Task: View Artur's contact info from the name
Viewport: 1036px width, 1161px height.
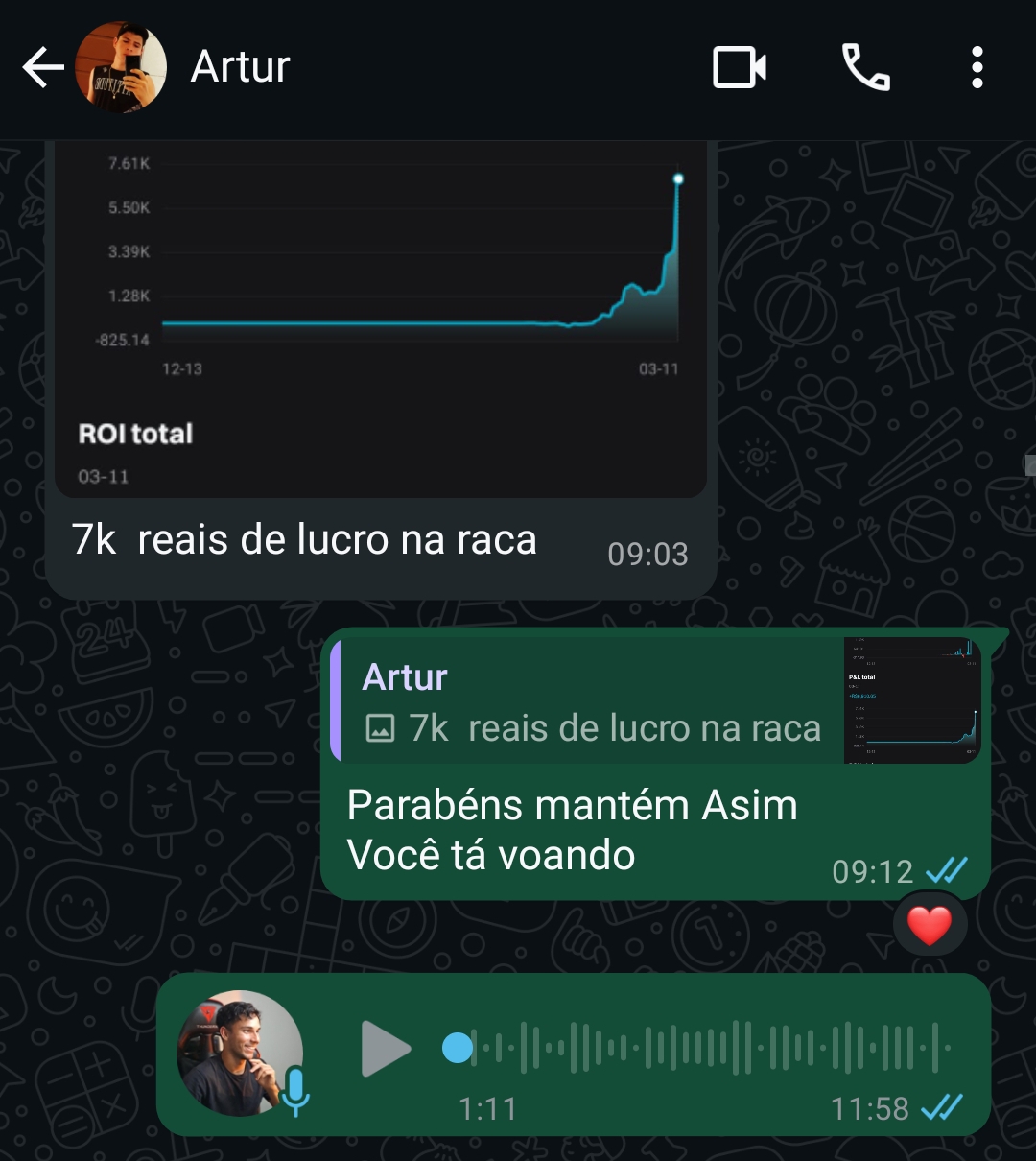Action: point(240,67)
